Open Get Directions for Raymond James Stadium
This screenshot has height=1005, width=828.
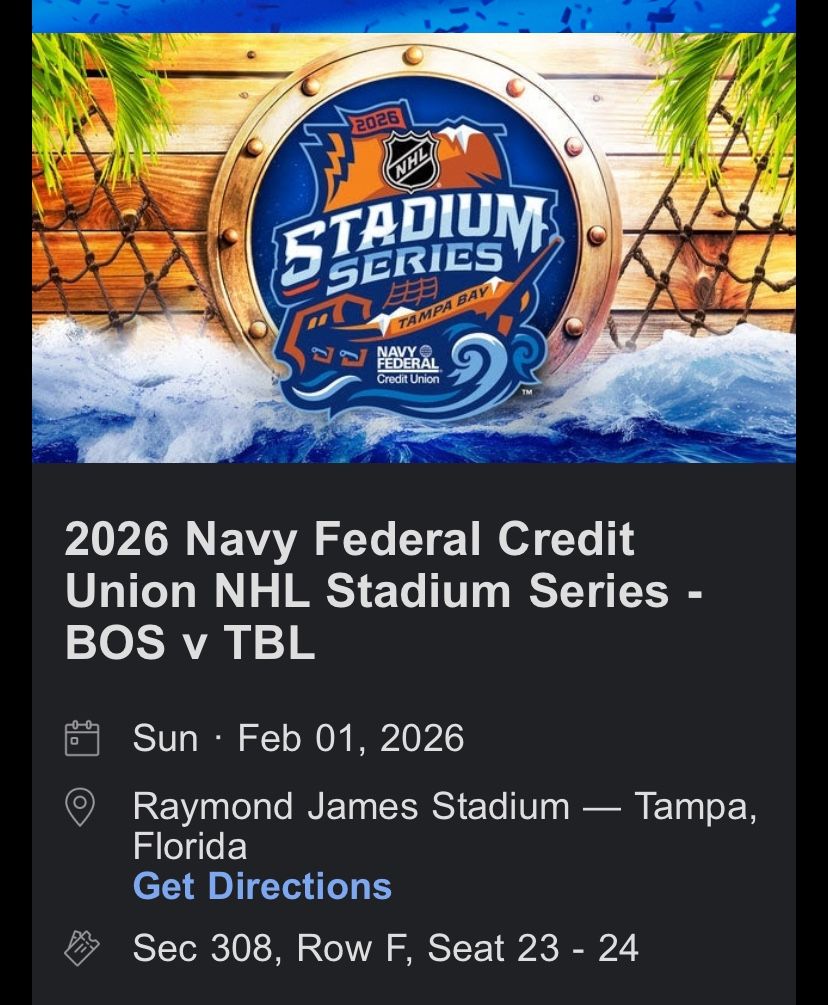262,886
